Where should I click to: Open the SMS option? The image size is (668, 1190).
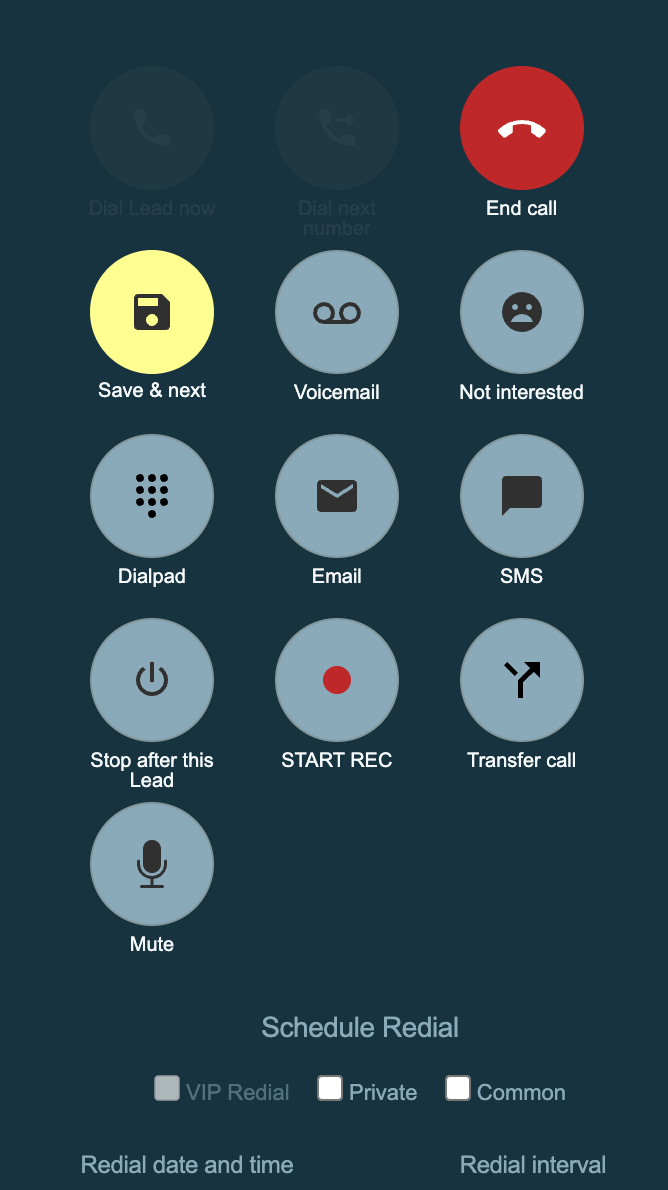[x=521, y=496]
